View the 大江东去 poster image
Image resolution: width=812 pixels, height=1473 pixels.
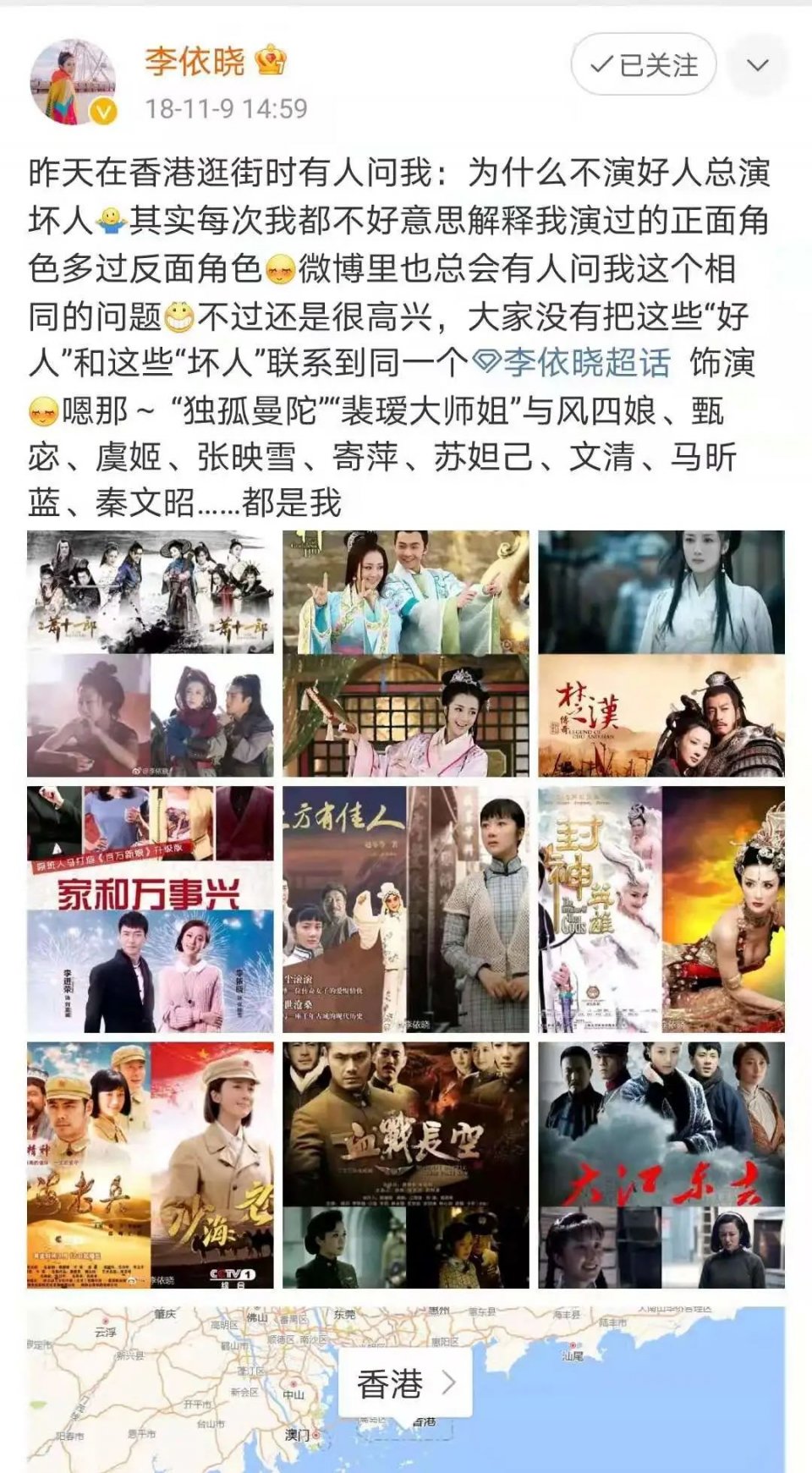point(661,1165)
